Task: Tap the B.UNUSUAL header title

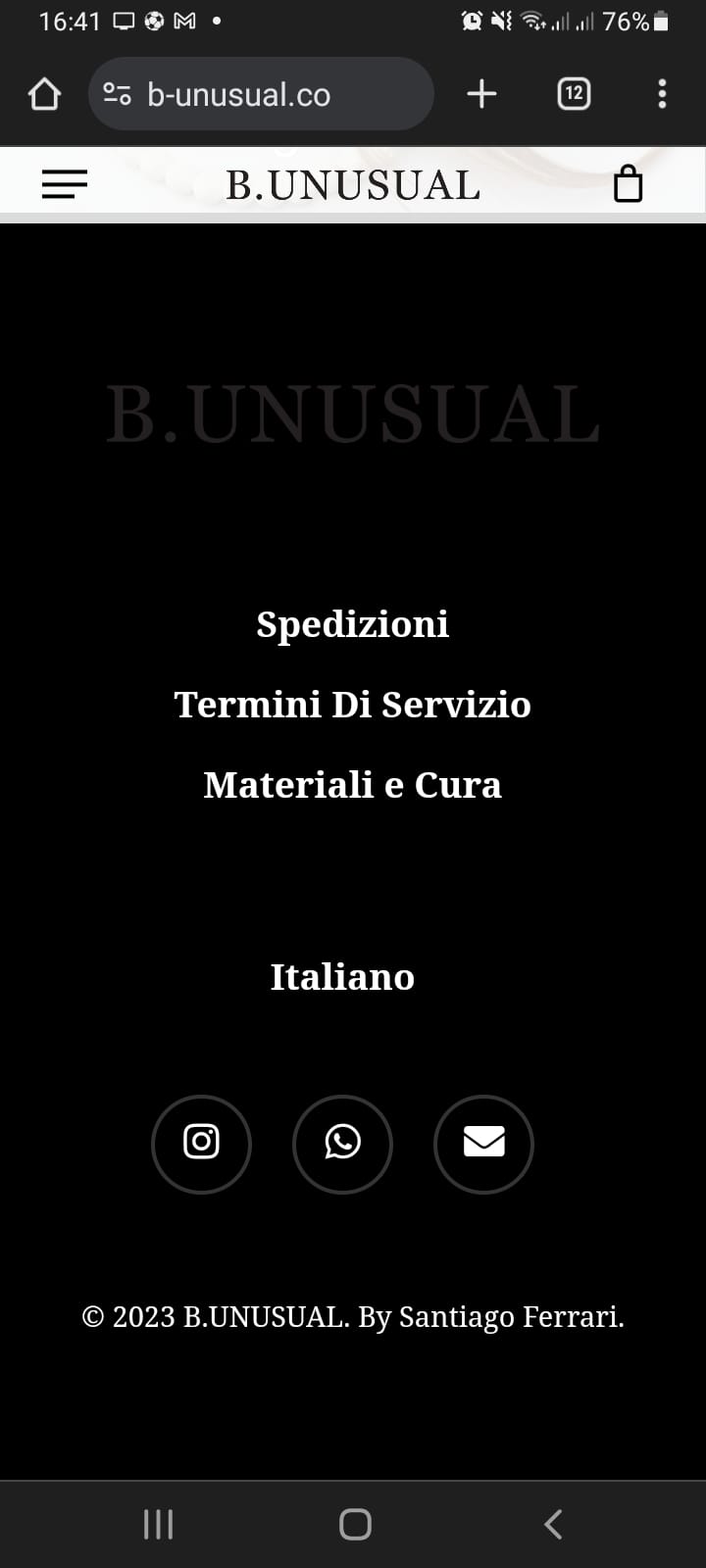Action: pos(353,185)
